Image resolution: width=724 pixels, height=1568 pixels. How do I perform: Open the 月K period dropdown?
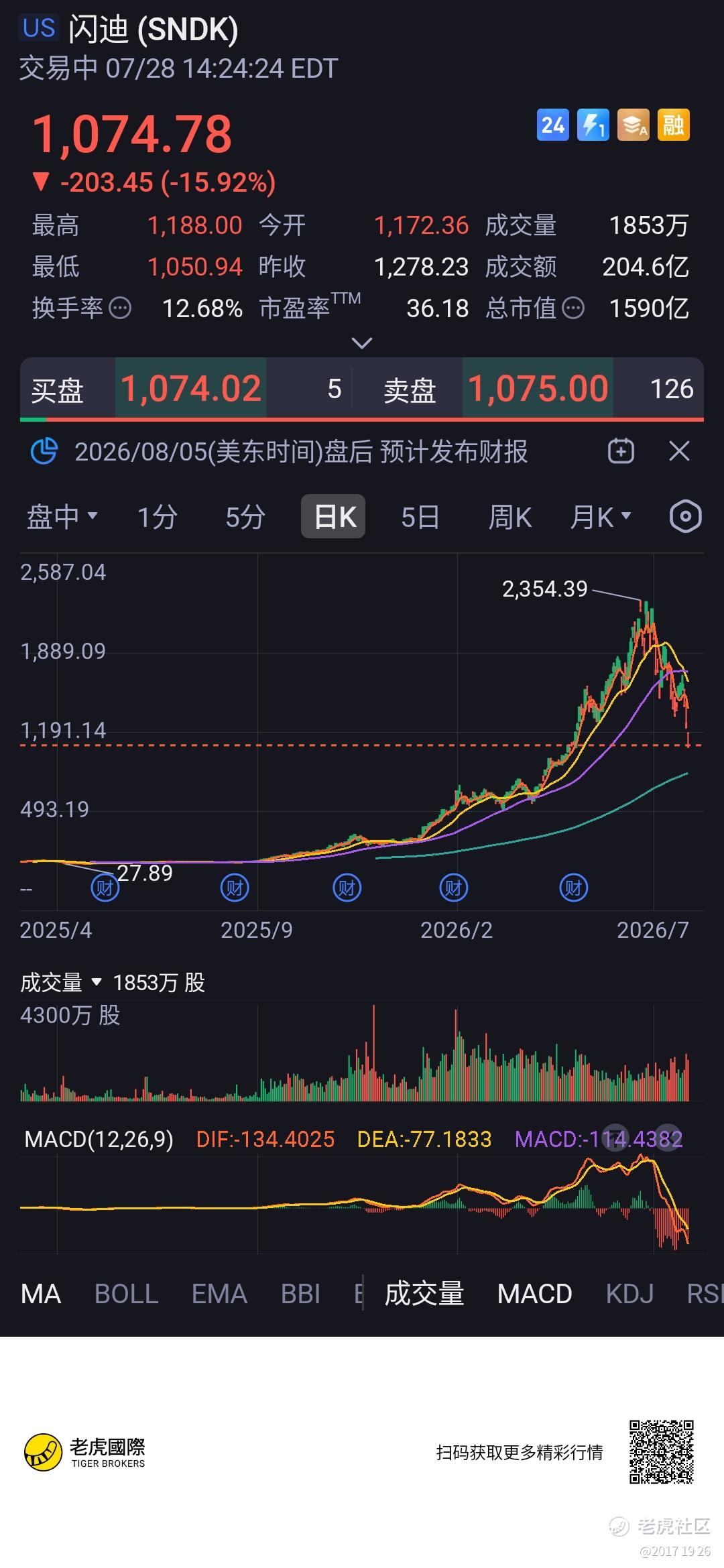coord(601,517)
